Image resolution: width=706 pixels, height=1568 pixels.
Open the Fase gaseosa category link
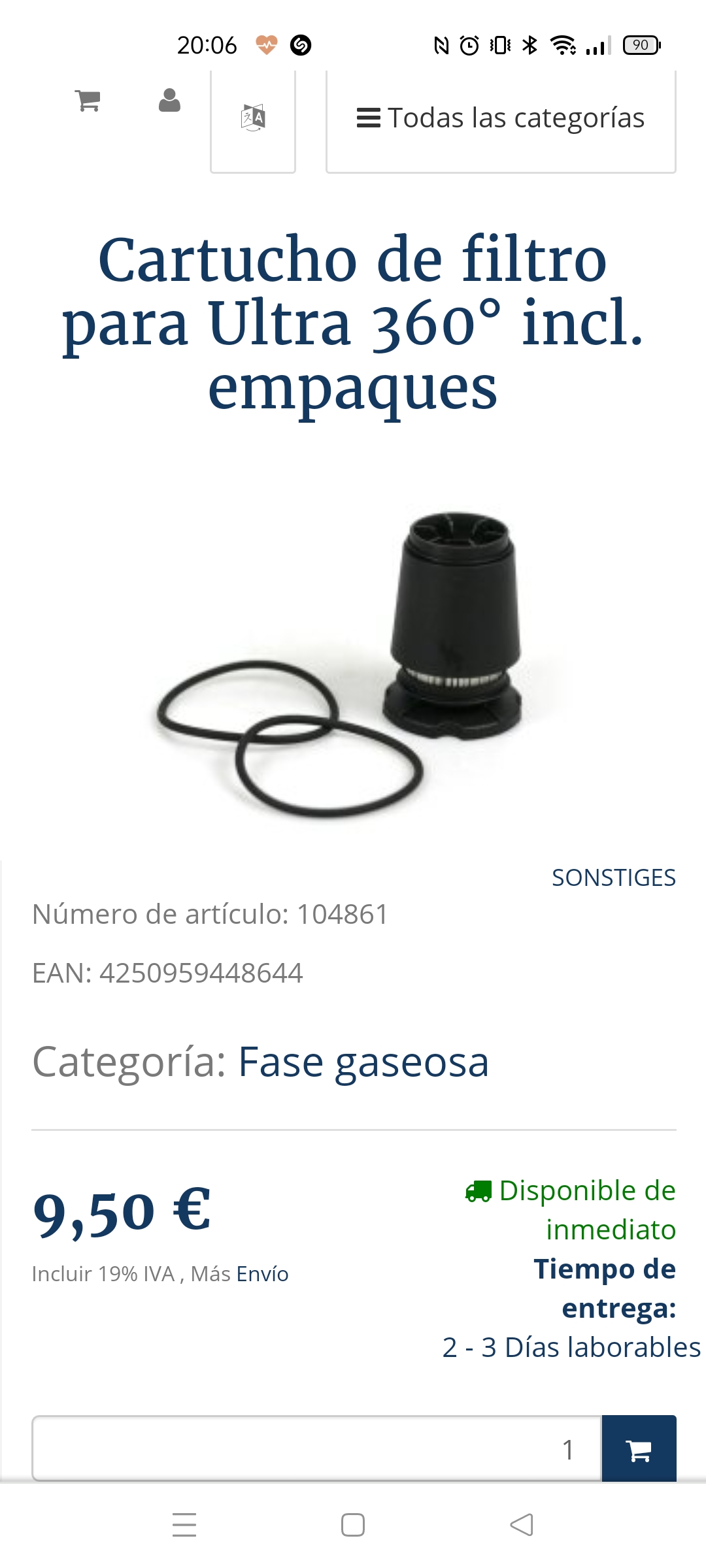[363, 1062]
